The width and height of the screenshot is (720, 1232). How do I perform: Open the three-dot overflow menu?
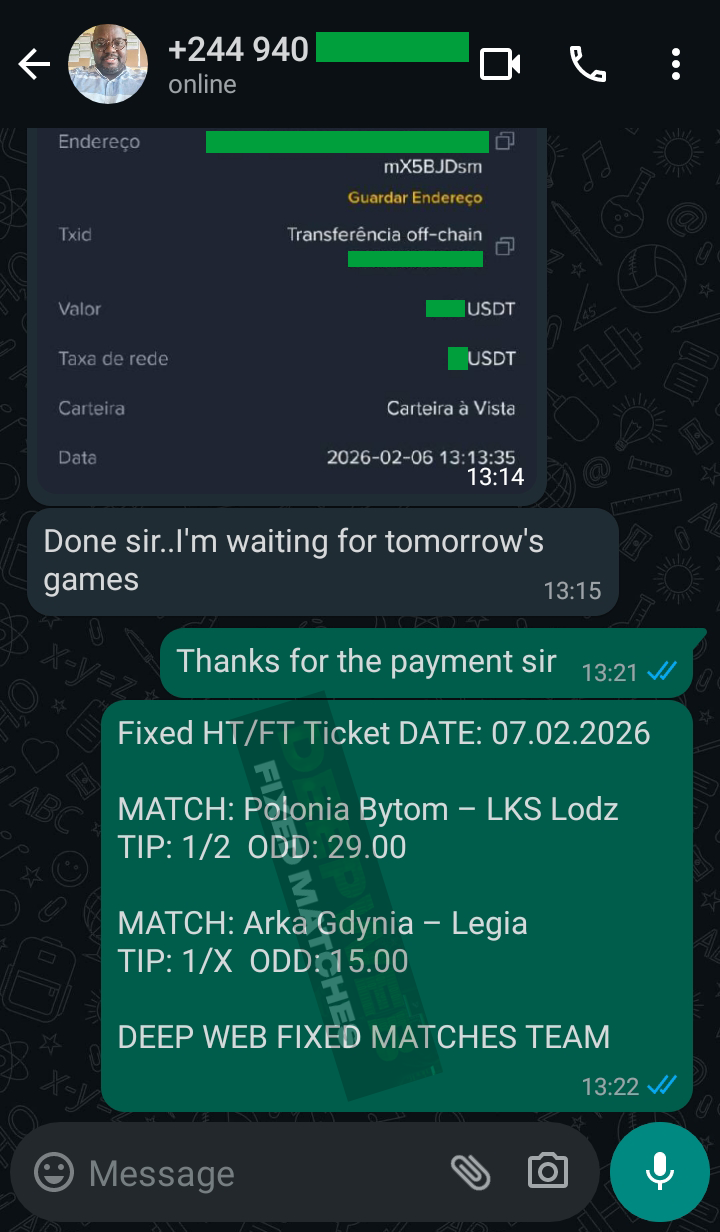[x=676, y=63]
